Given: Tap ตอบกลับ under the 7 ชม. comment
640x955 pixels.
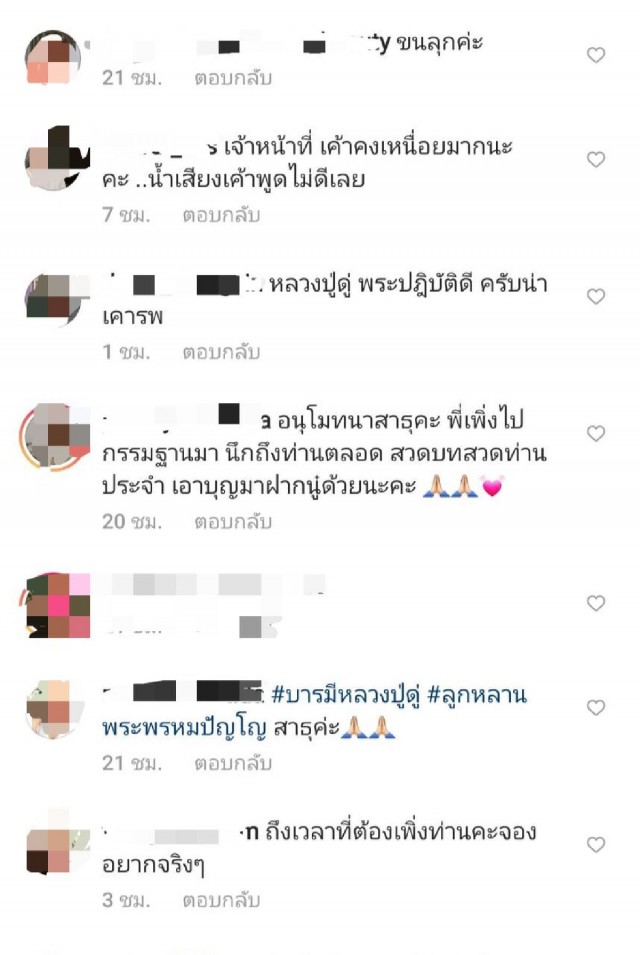Looking at the screenshot, I should (x=220, y=215).
